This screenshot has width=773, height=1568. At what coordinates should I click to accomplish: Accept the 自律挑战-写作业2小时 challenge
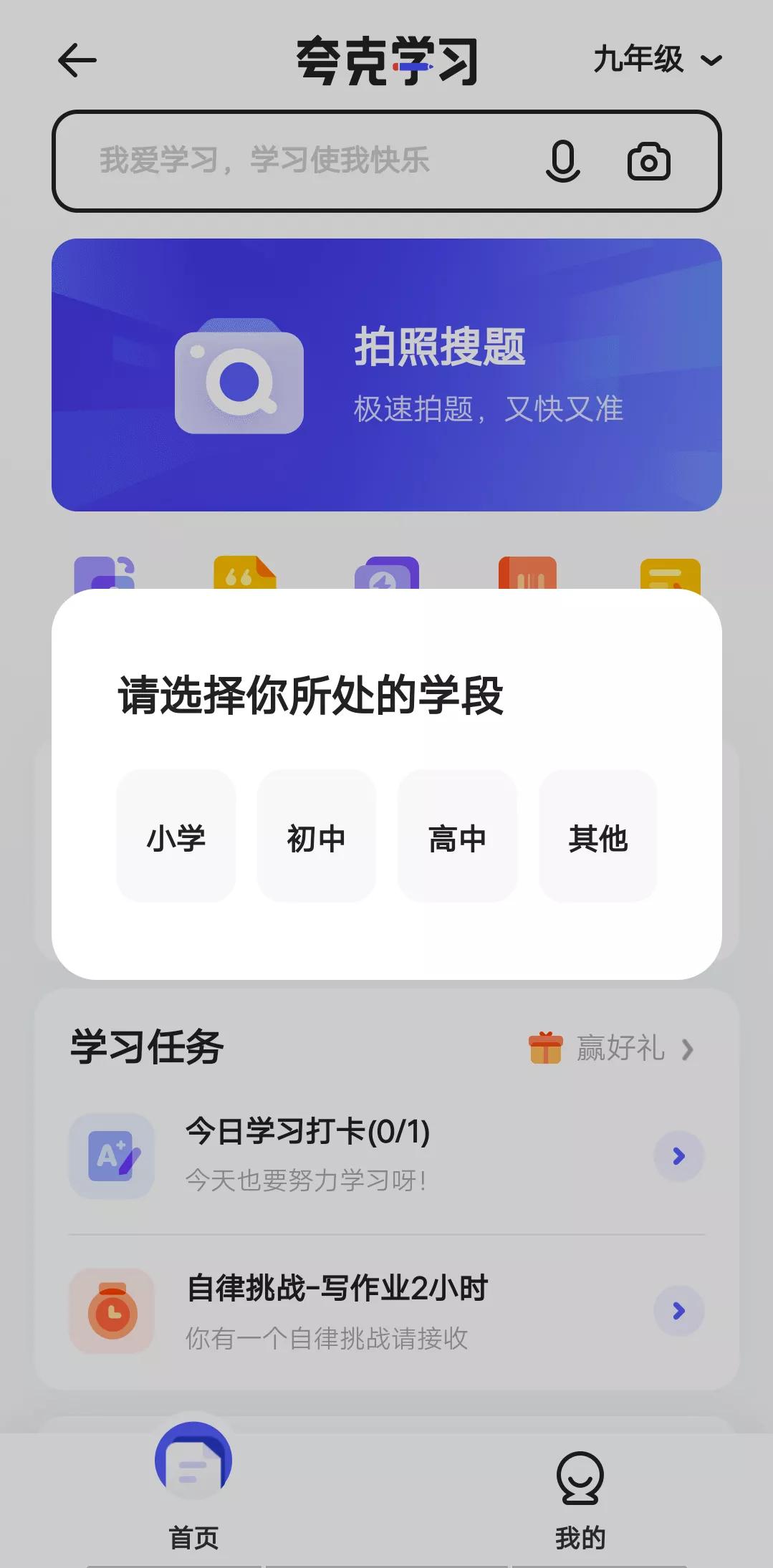point(677,1311)
